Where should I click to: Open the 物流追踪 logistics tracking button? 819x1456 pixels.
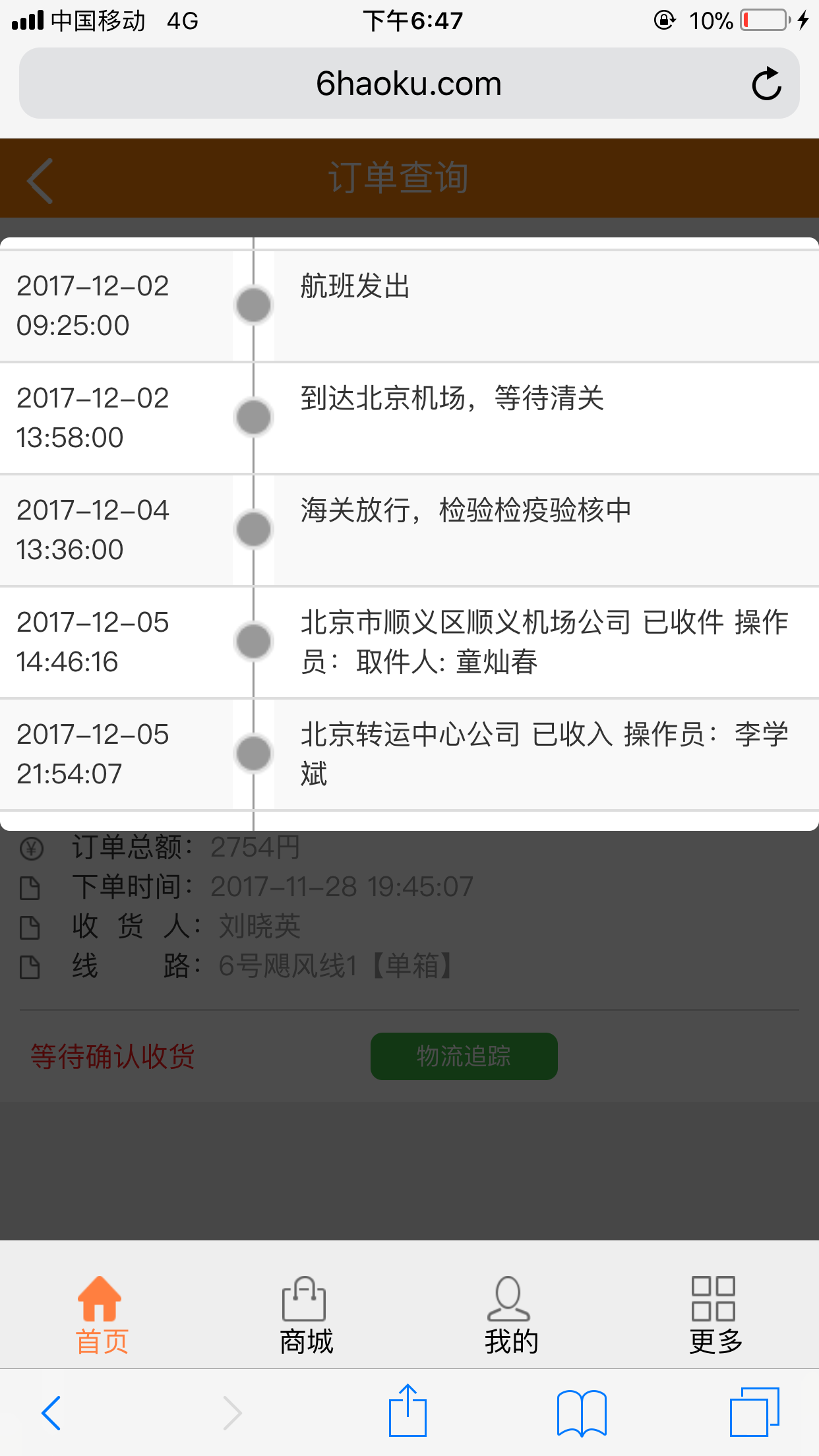click(x=464, y=1056)
